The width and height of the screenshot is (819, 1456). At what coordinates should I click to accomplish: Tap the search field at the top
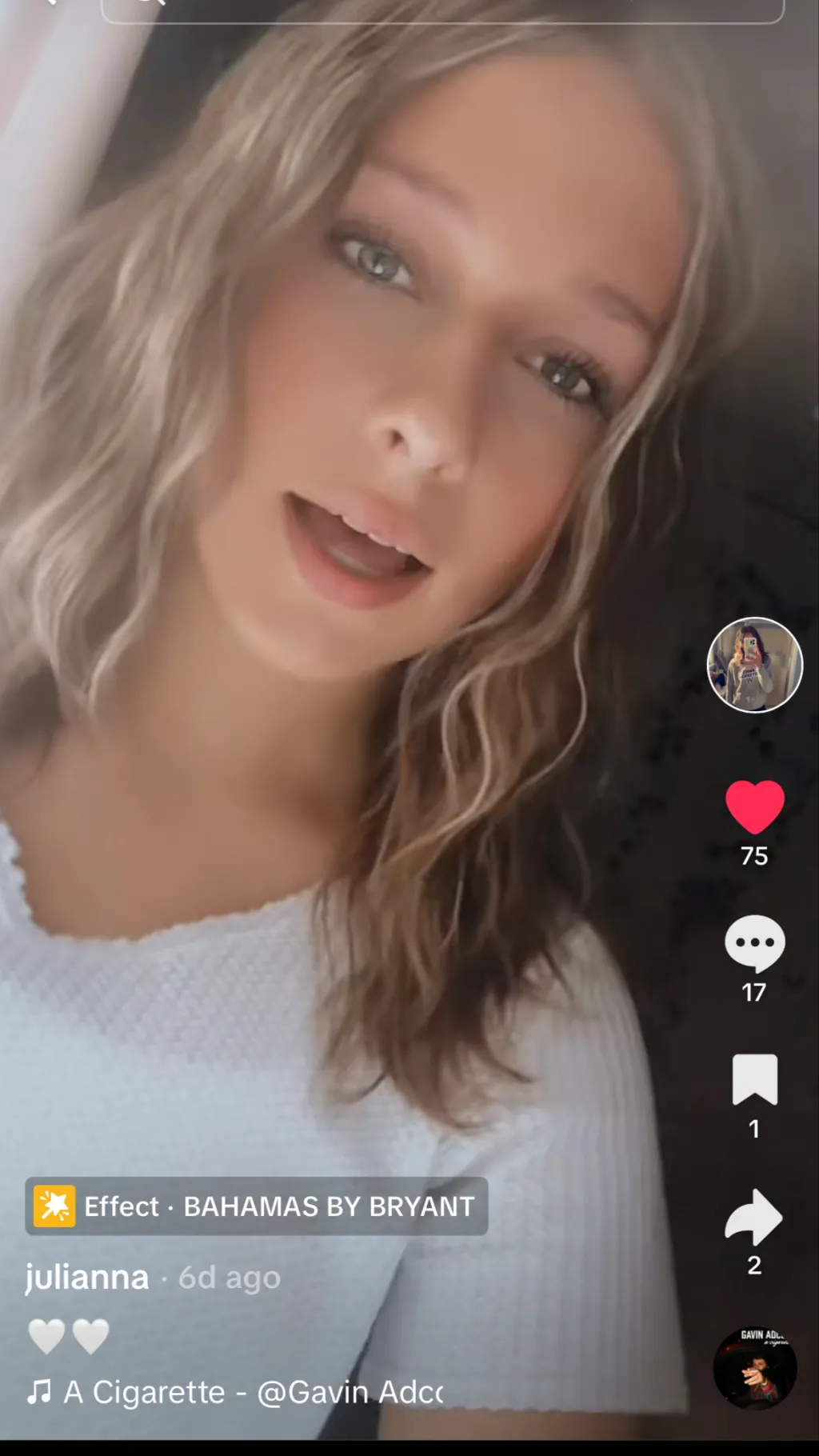pyautogui.click(x=442, y=10)
